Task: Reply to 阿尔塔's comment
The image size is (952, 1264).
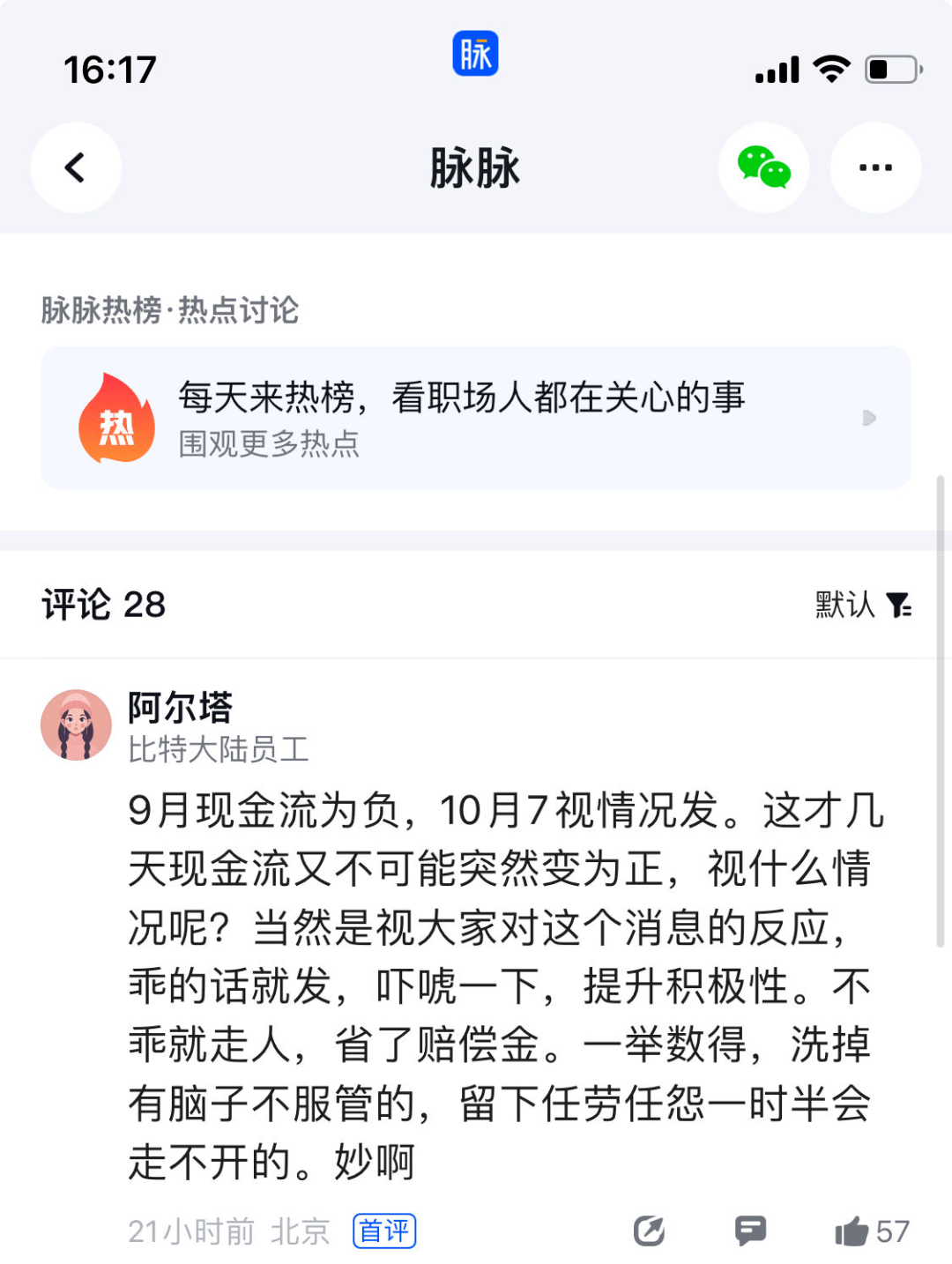Action: click(750, 1231)
